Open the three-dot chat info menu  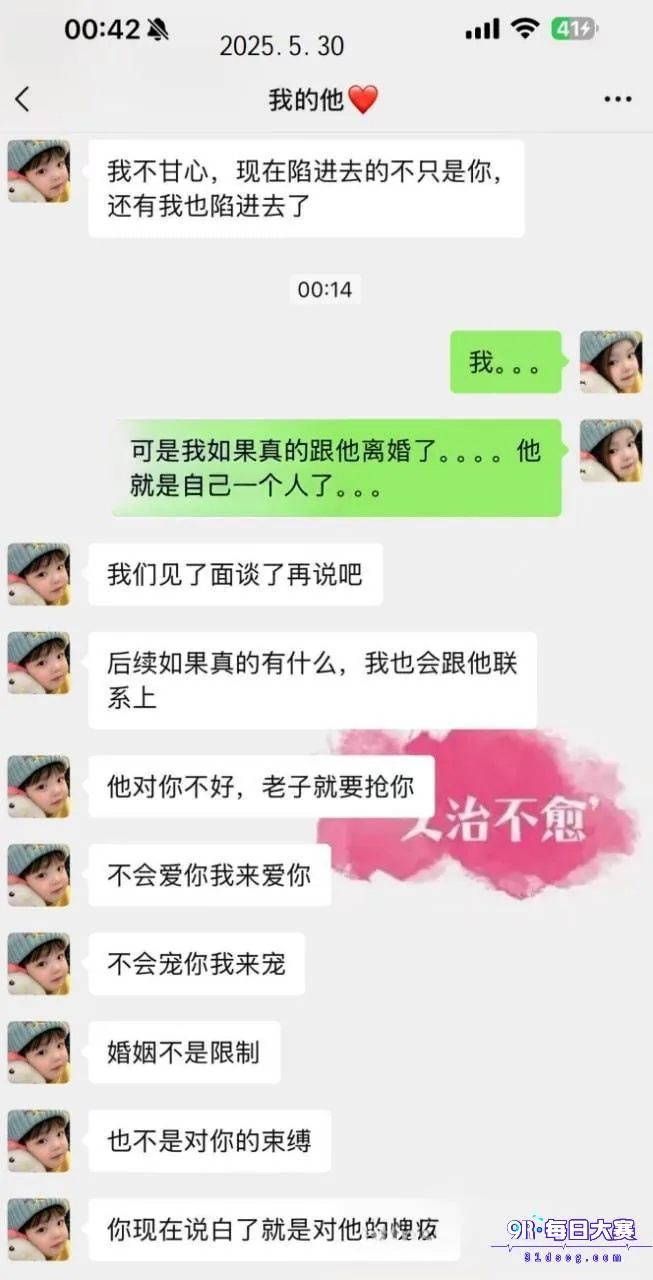coord(618,99)
